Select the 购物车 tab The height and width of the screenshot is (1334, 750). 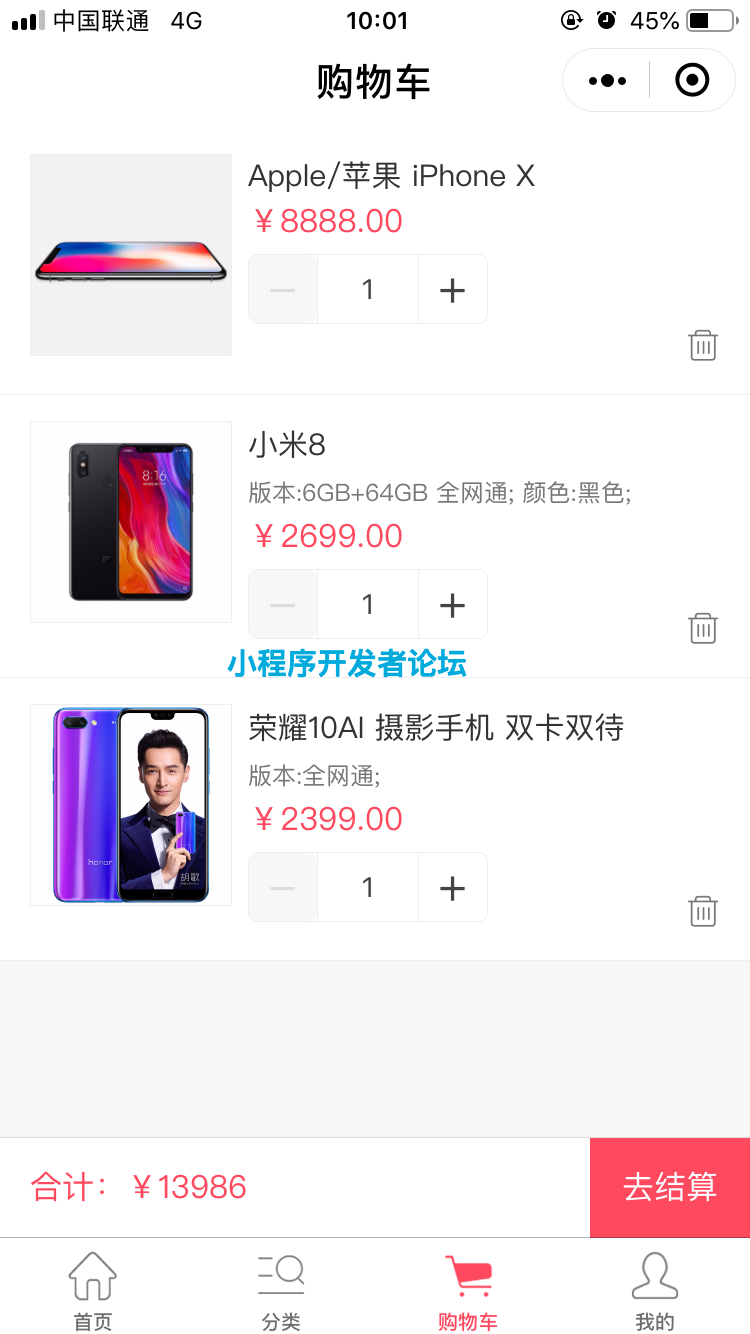coord(468,1290)
